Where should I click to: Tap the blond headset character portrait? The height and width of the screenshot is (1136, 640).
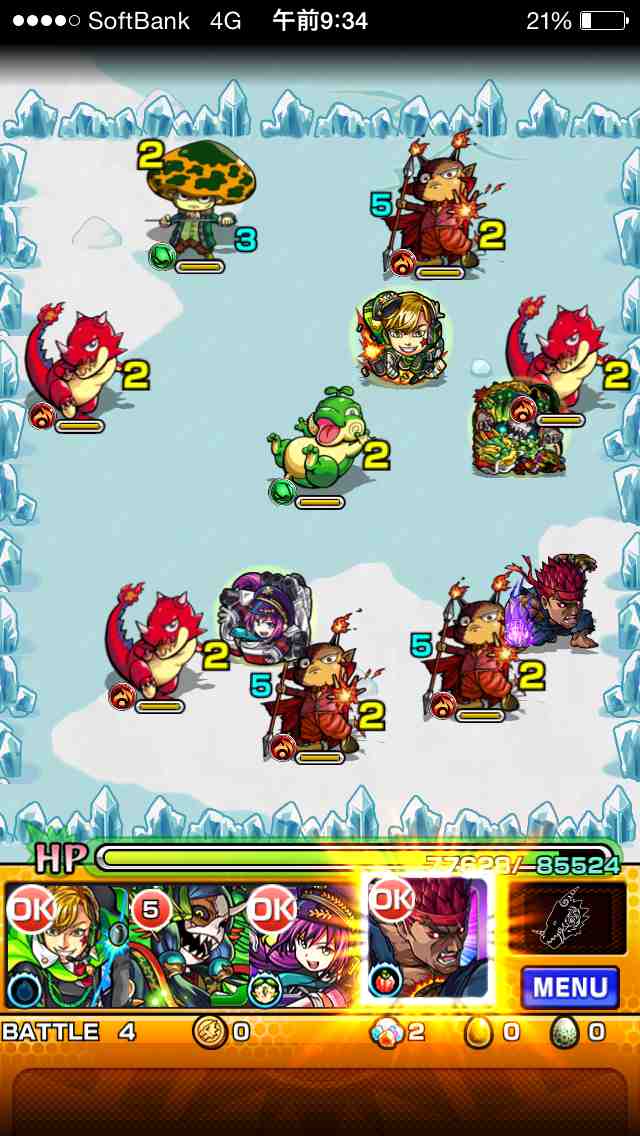65,945
